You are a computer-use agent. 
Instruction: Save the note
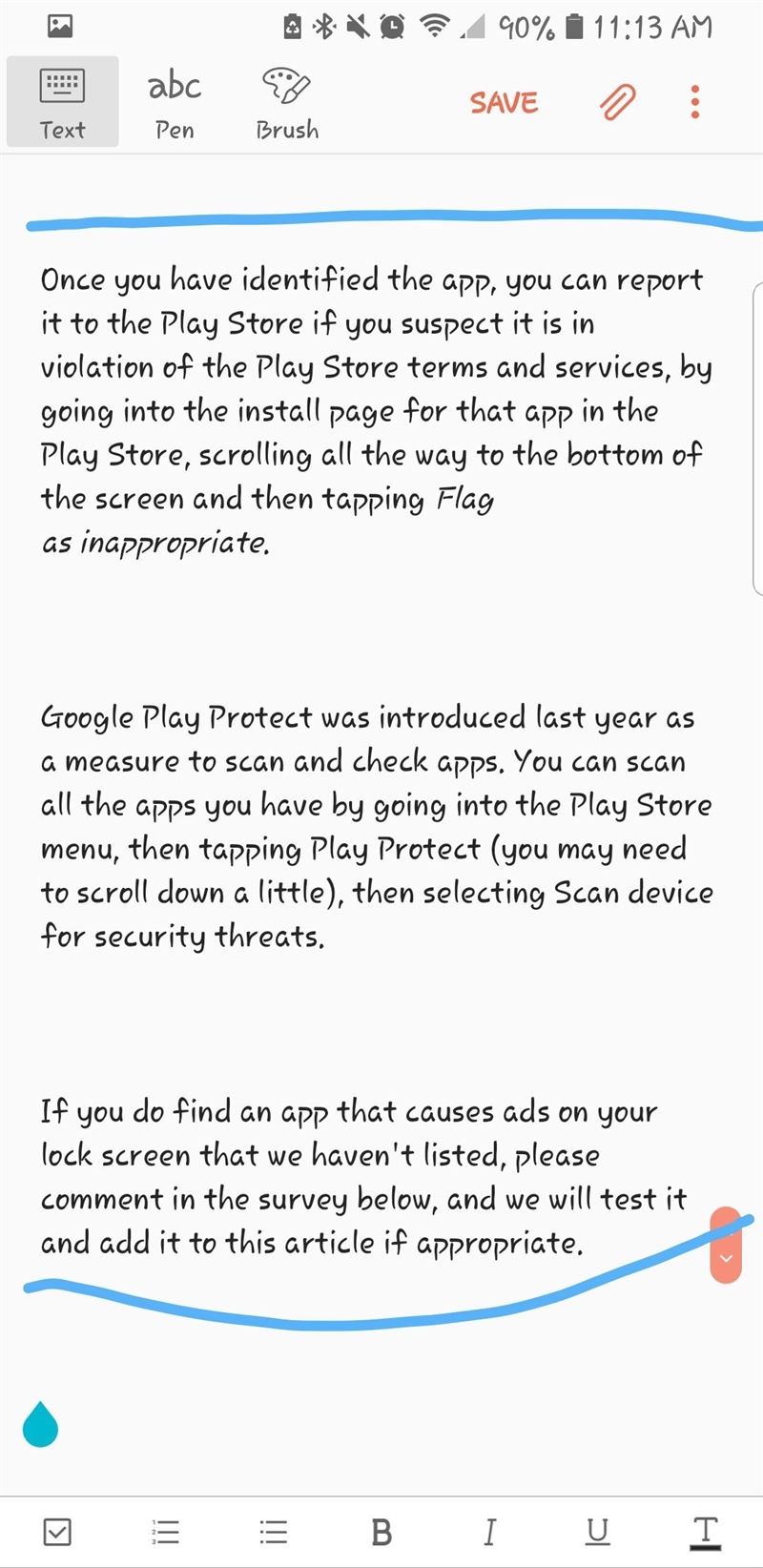coord(504,102)
